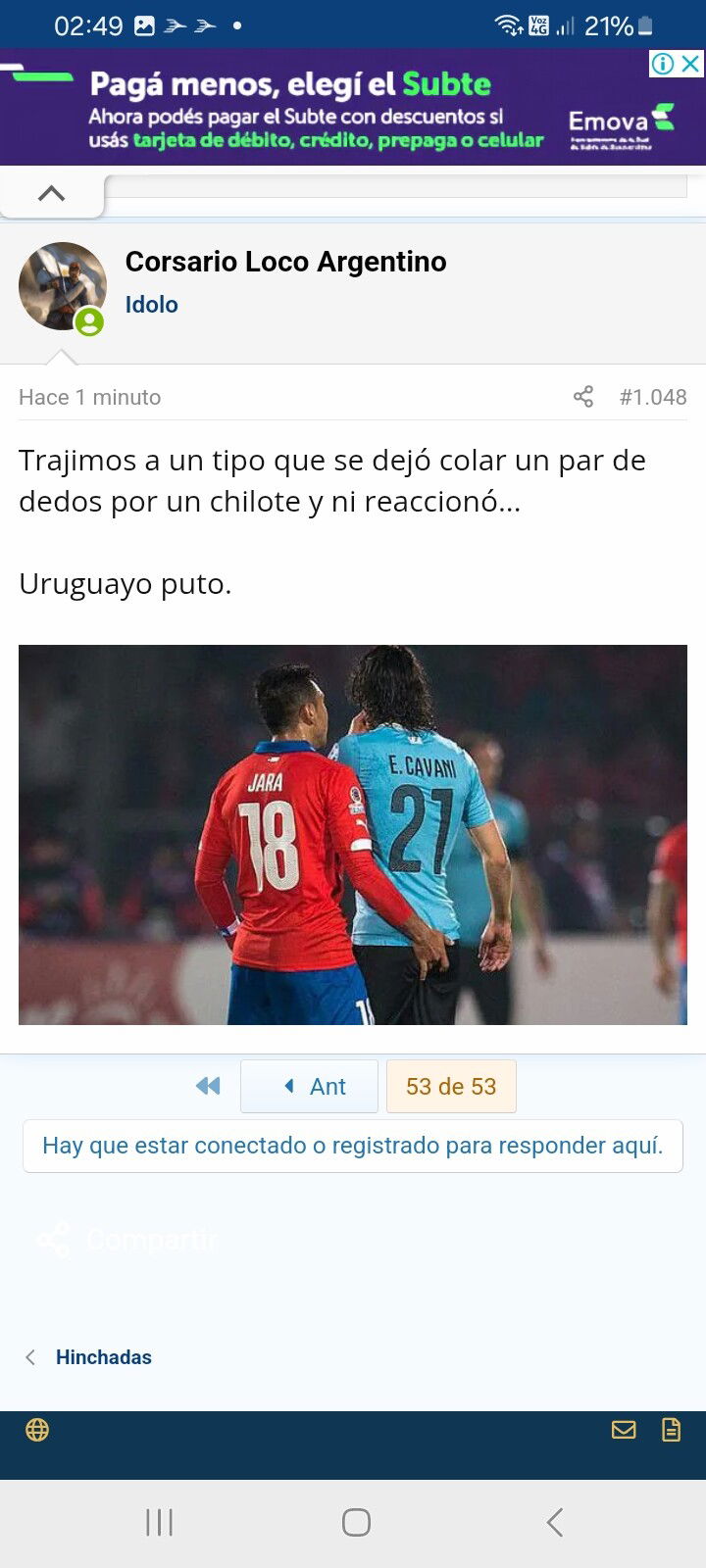Tap the collapse up-arrow tab
Viewport: 706px width, 1568px height.
[x=52, y=193]
